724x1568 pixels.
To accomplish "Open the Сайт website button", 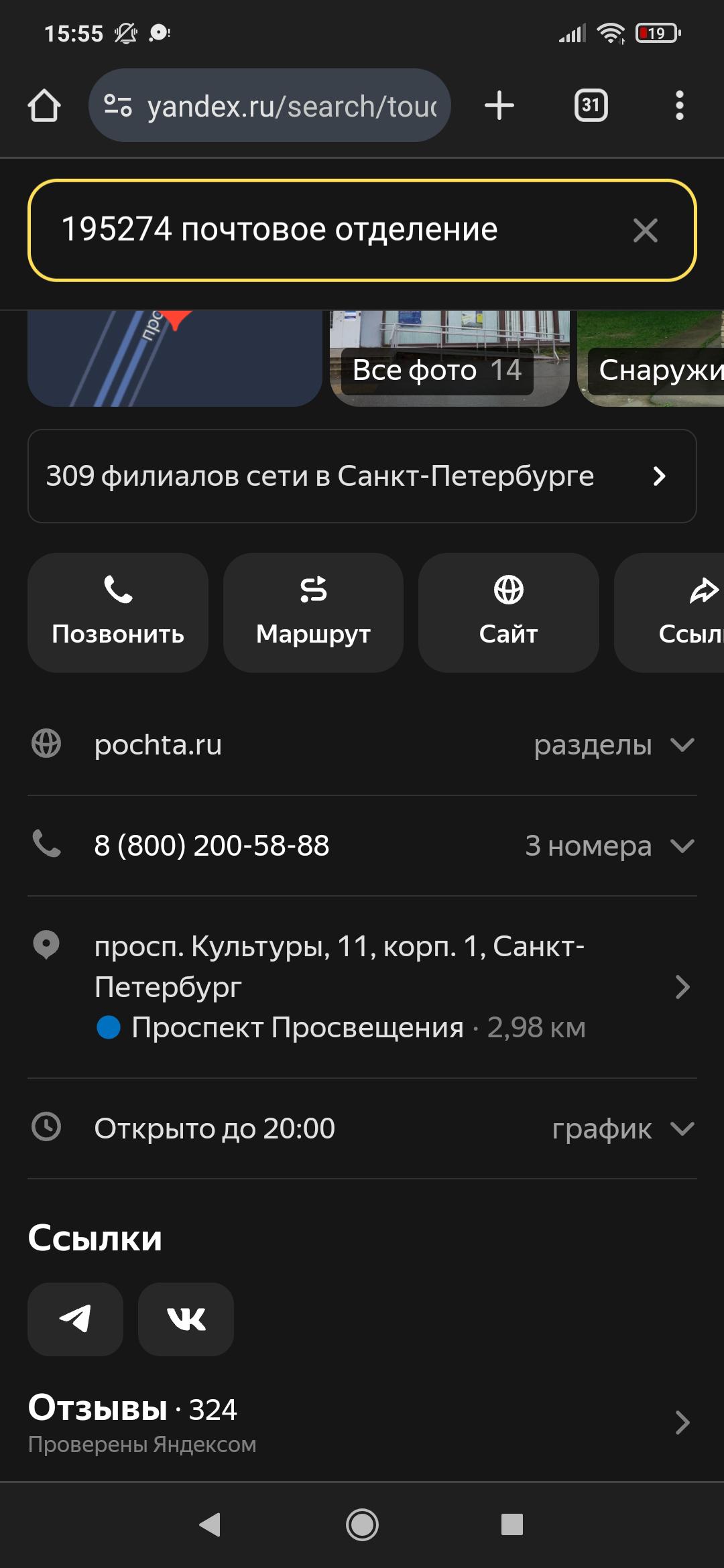I will pyautogui.click(x=508, y=612).
